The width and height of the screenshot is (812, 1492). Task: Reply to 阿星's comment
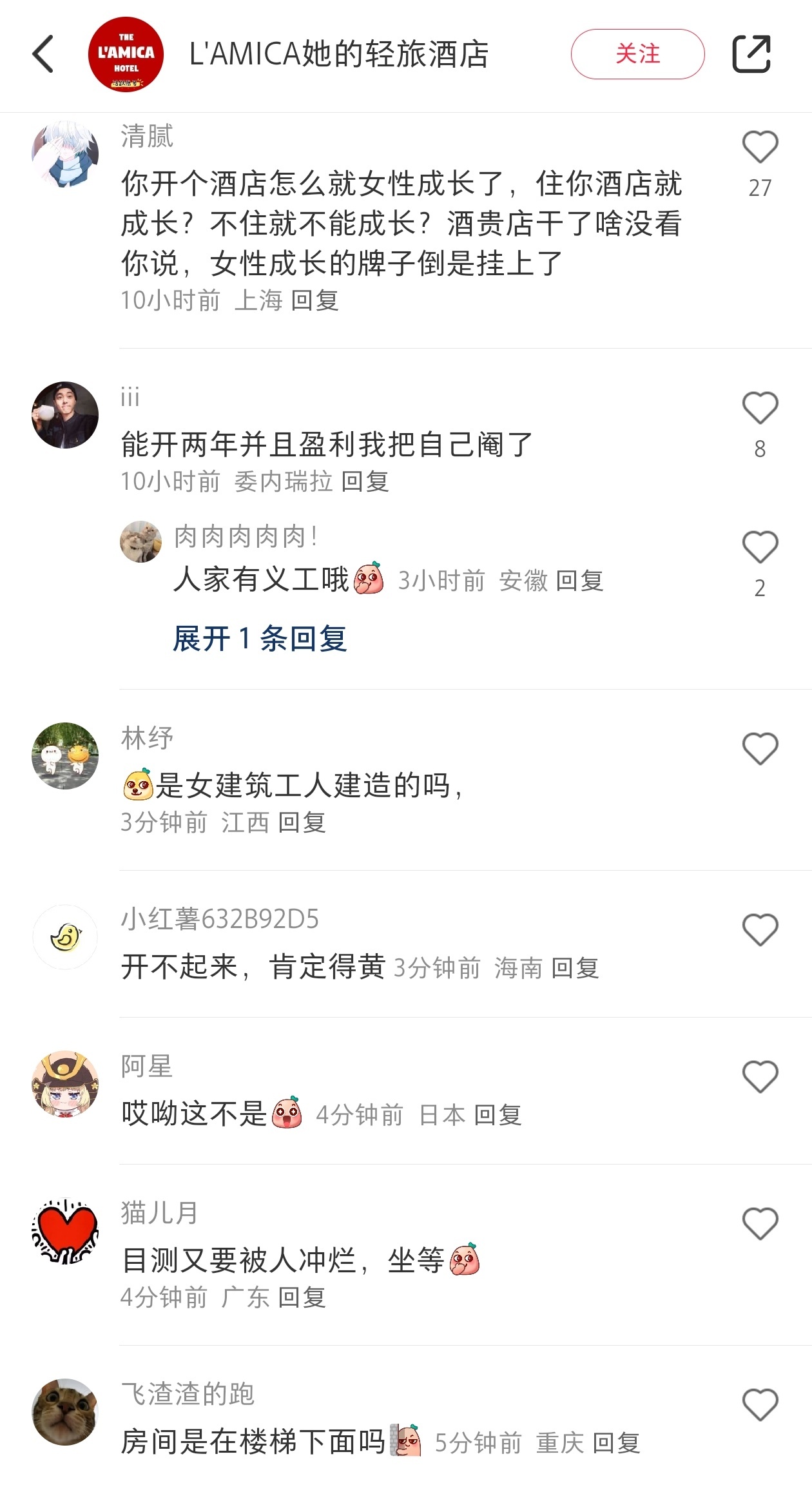coord(498,1115)
